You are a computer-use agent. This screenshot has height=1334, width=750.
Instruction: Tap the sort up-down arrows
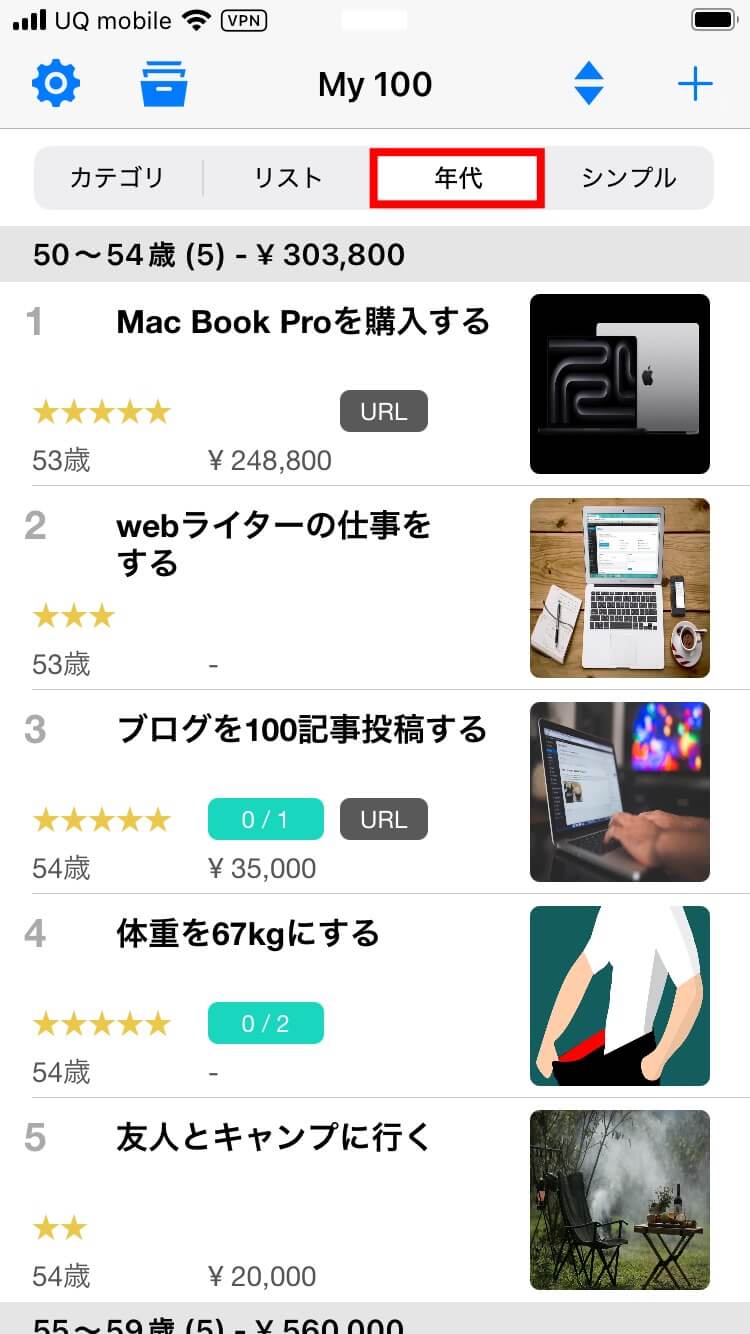click(589, 83)
